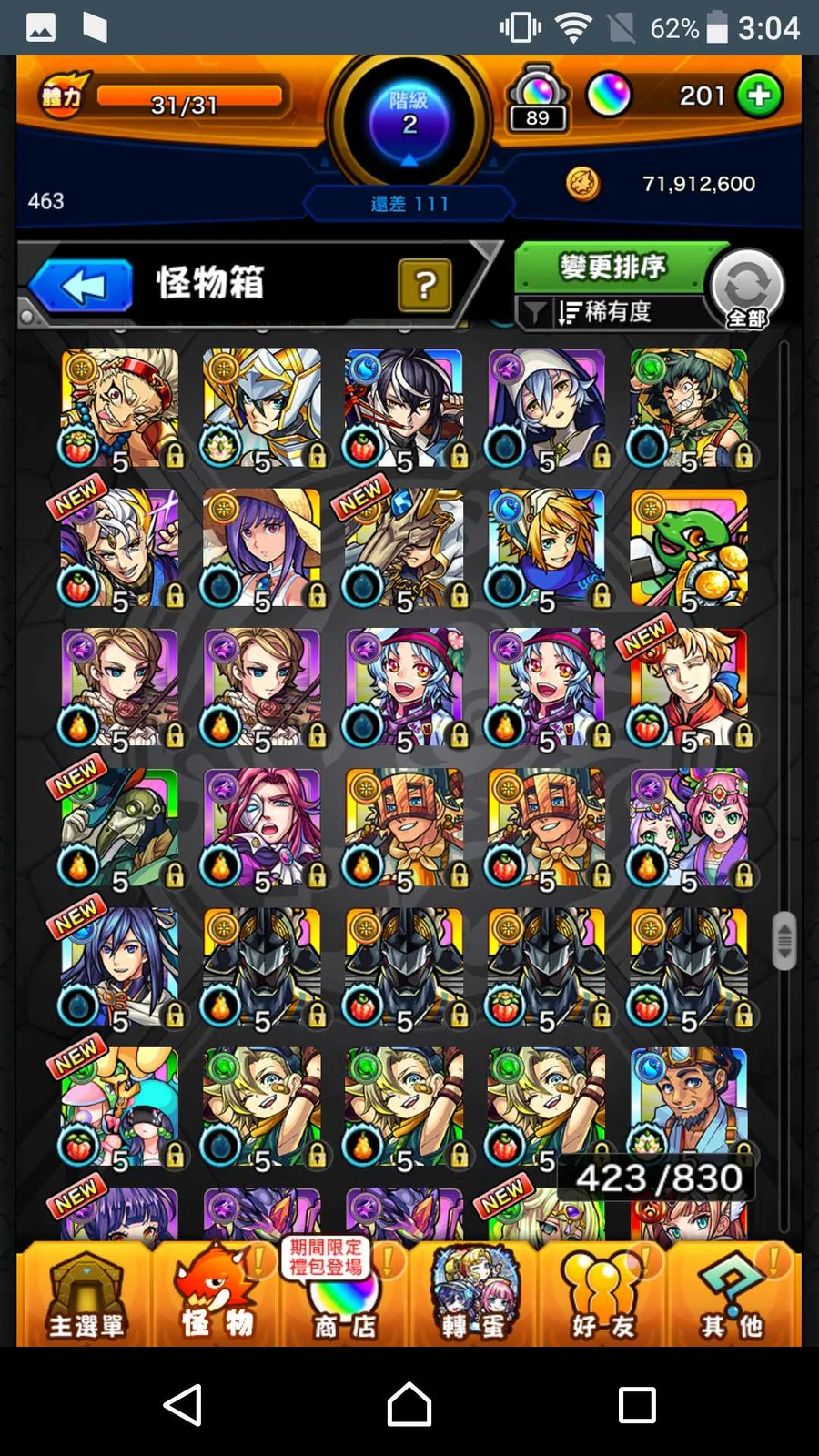Select the purple-haired straw hat girl monster
The image size is (819, 1456).
[262, 548]
